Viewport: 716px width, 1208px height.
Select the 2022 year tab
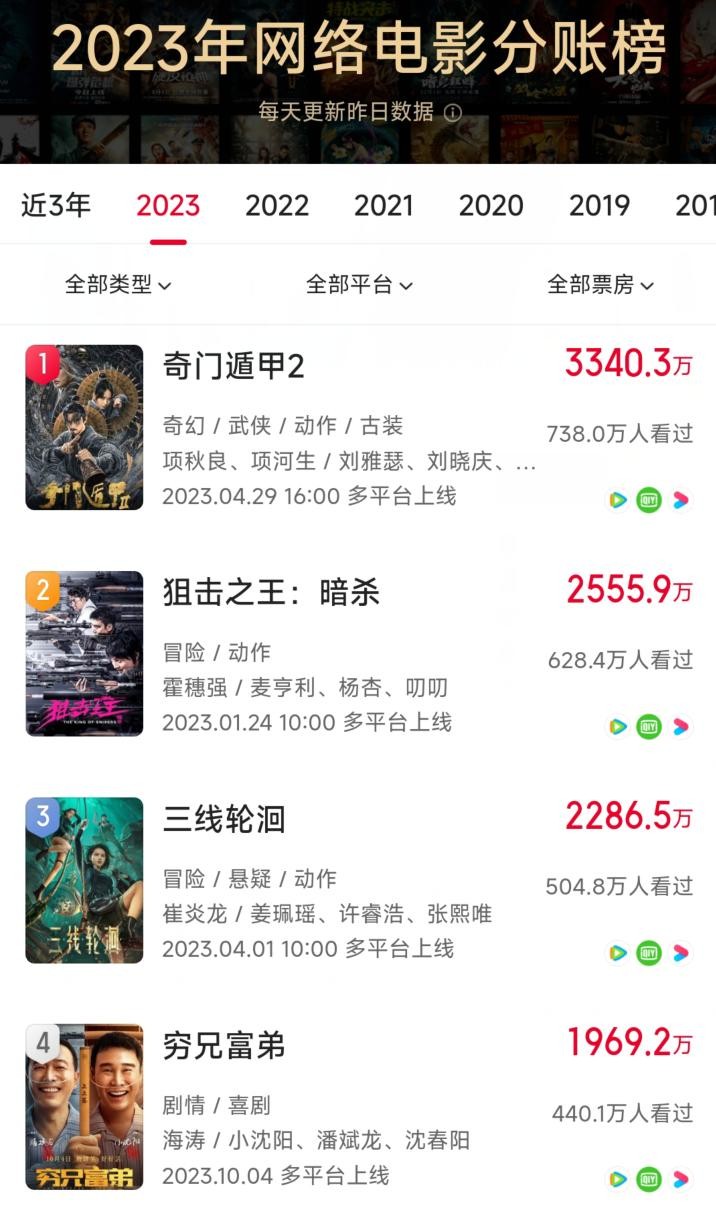pos(277,206)
